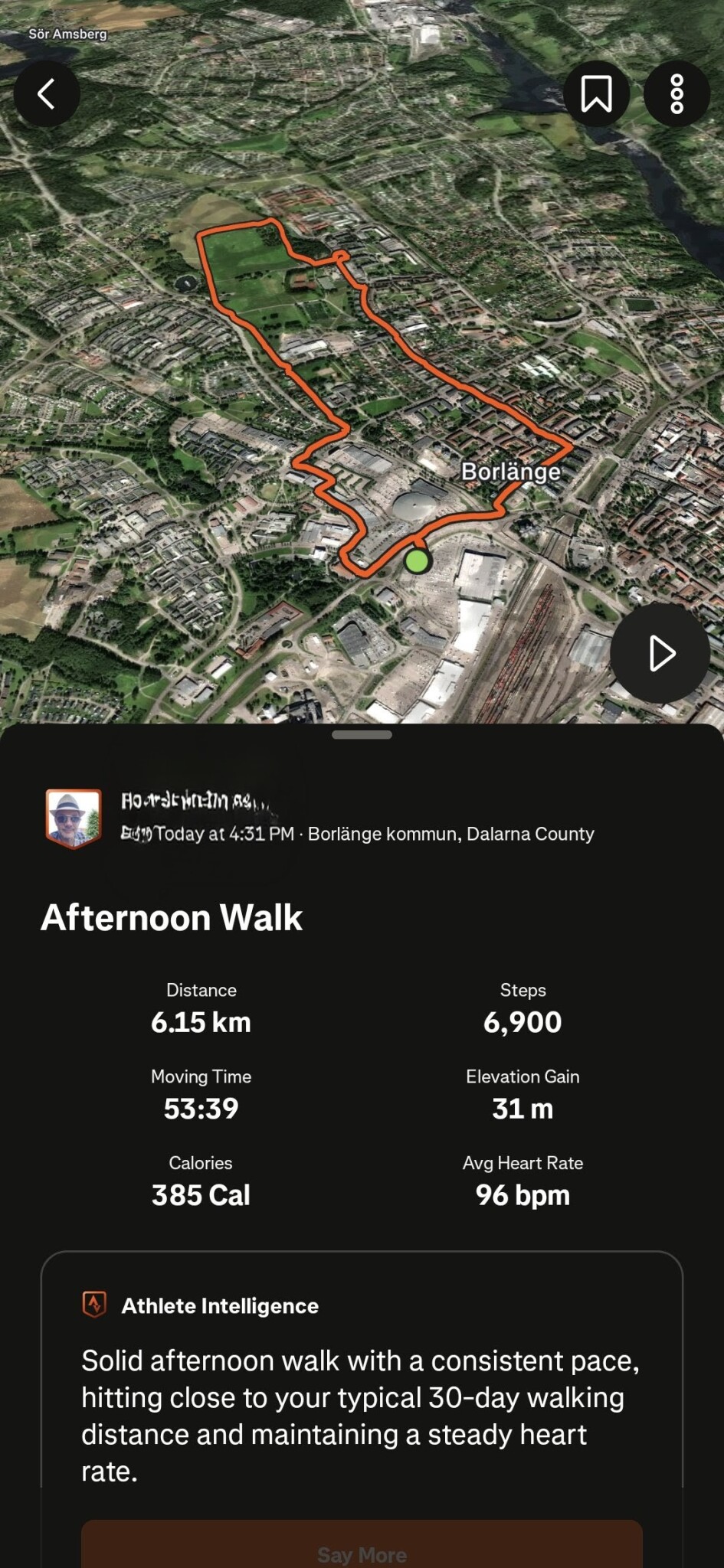
Task: Play the route flyover animation
Action: pos(660,653)
